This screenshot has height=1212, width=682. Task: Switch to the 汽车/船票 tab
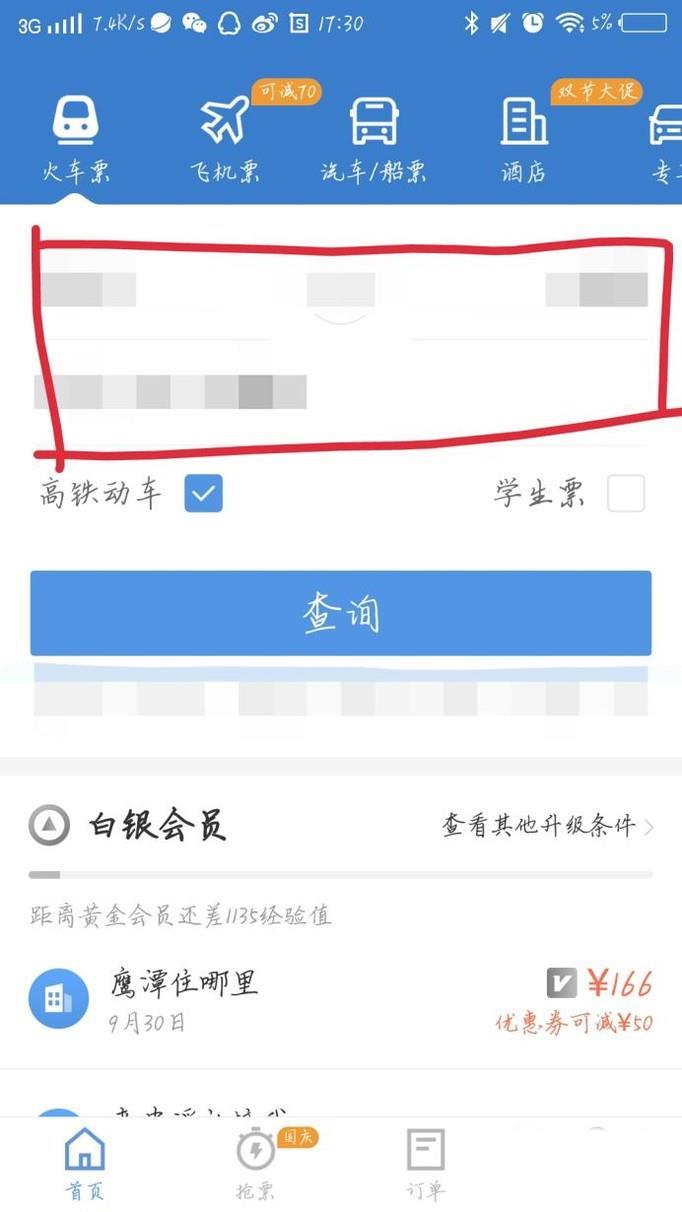coord(373,140)
